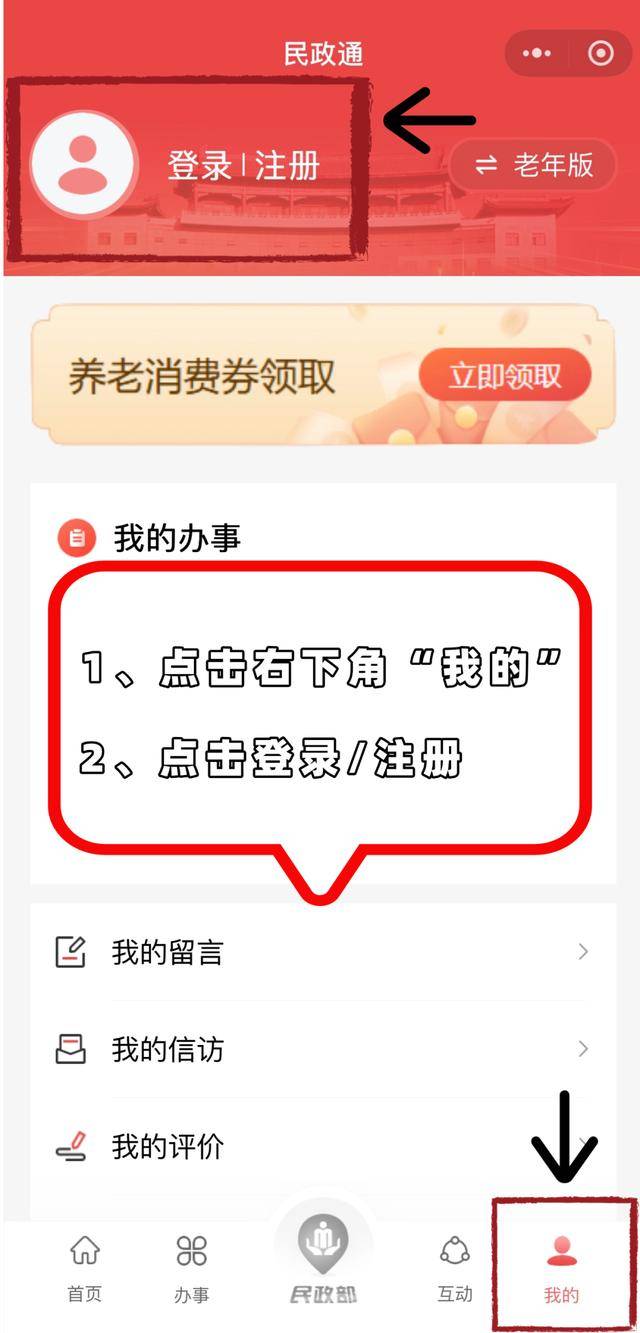Open 我的评价
This screenshot has height=1333, width=640.
click(x=320, y=1146)
